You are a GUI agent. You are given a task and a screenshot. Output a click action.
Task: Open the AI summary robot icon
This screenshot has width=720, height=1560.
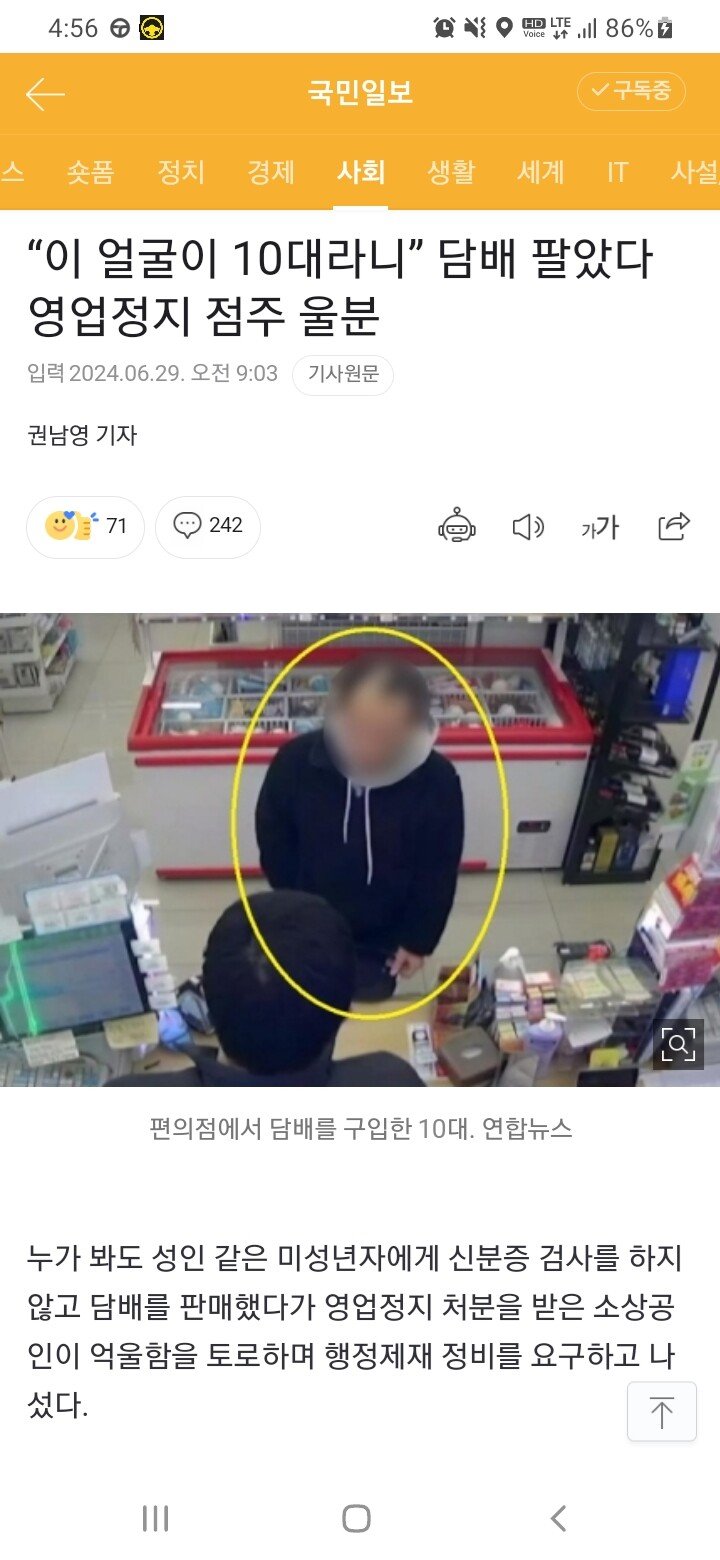tap(457, 526)
